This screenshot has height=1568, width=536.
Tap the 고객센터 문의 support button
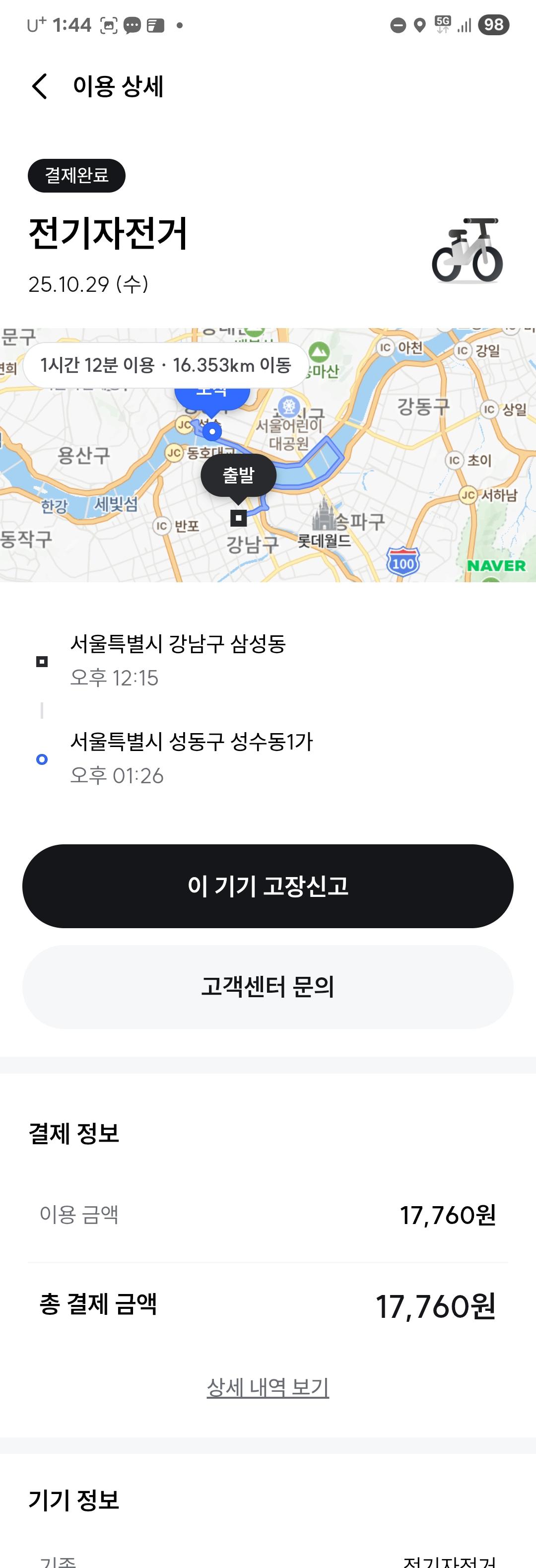[x=268, y=987]
